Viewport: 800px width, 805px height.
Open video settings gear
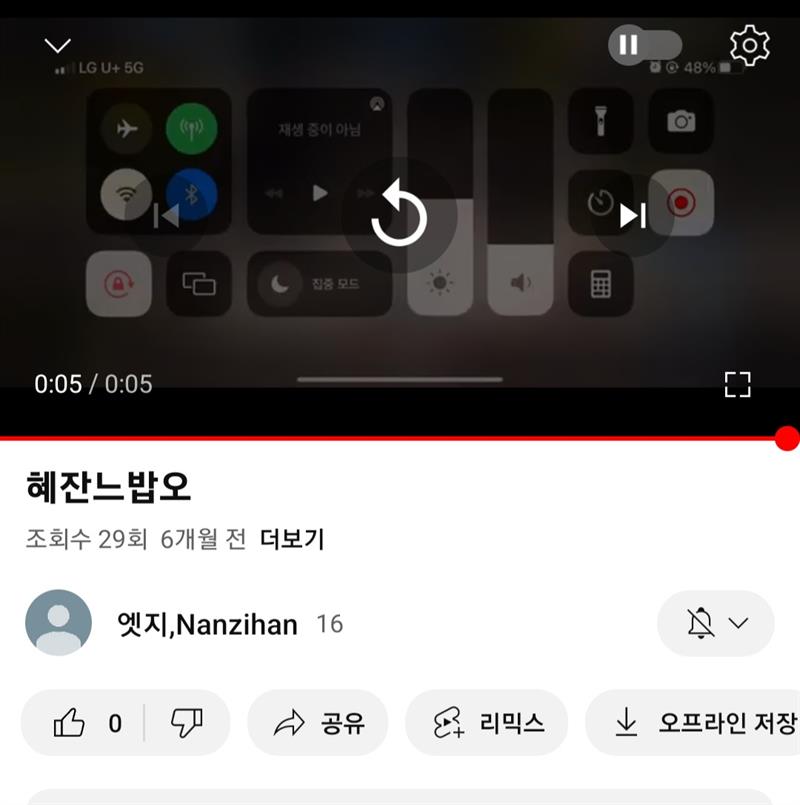pyautogui.click(x=749, y=45)
